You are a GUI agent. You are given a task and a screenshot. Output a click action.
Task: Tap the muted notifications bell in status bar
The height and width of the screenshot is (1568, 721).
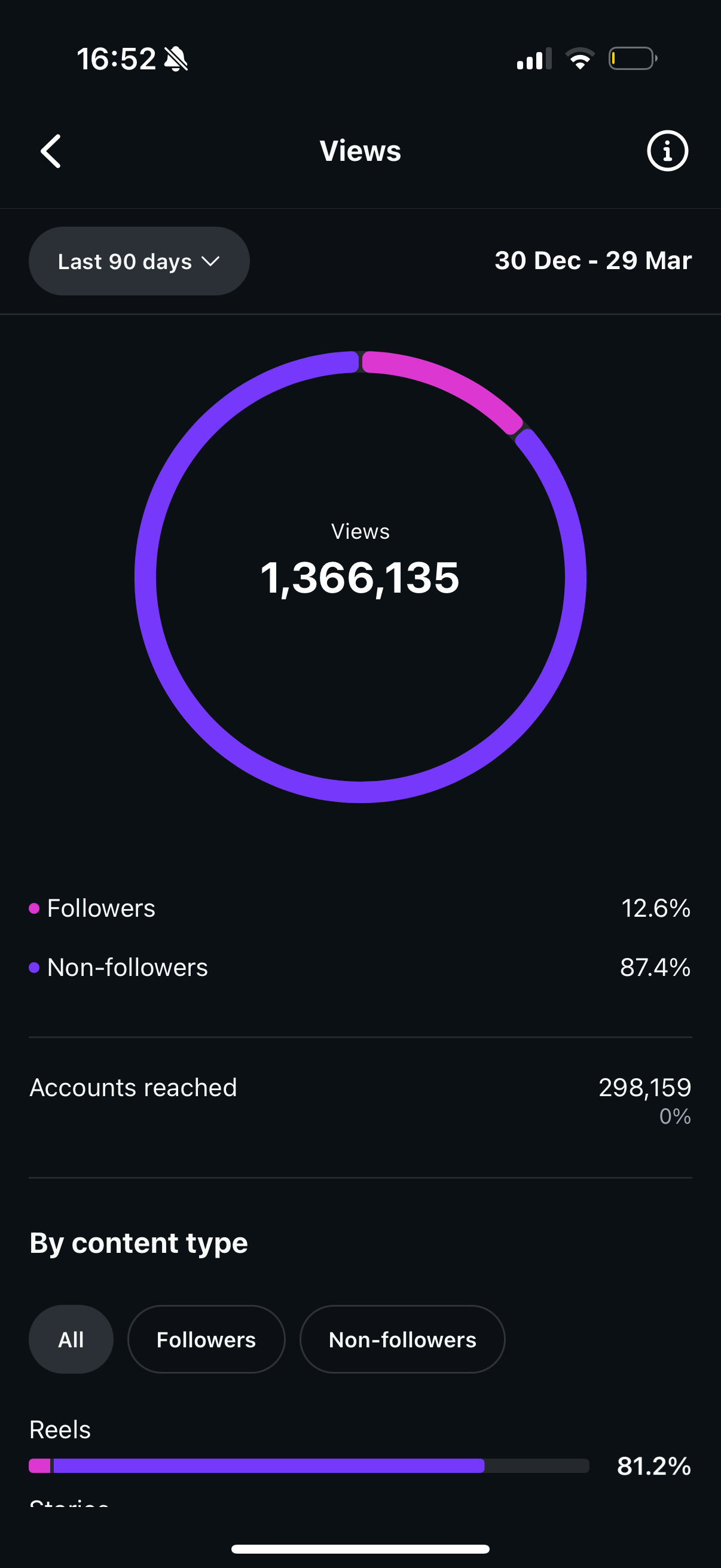(175, 58)
